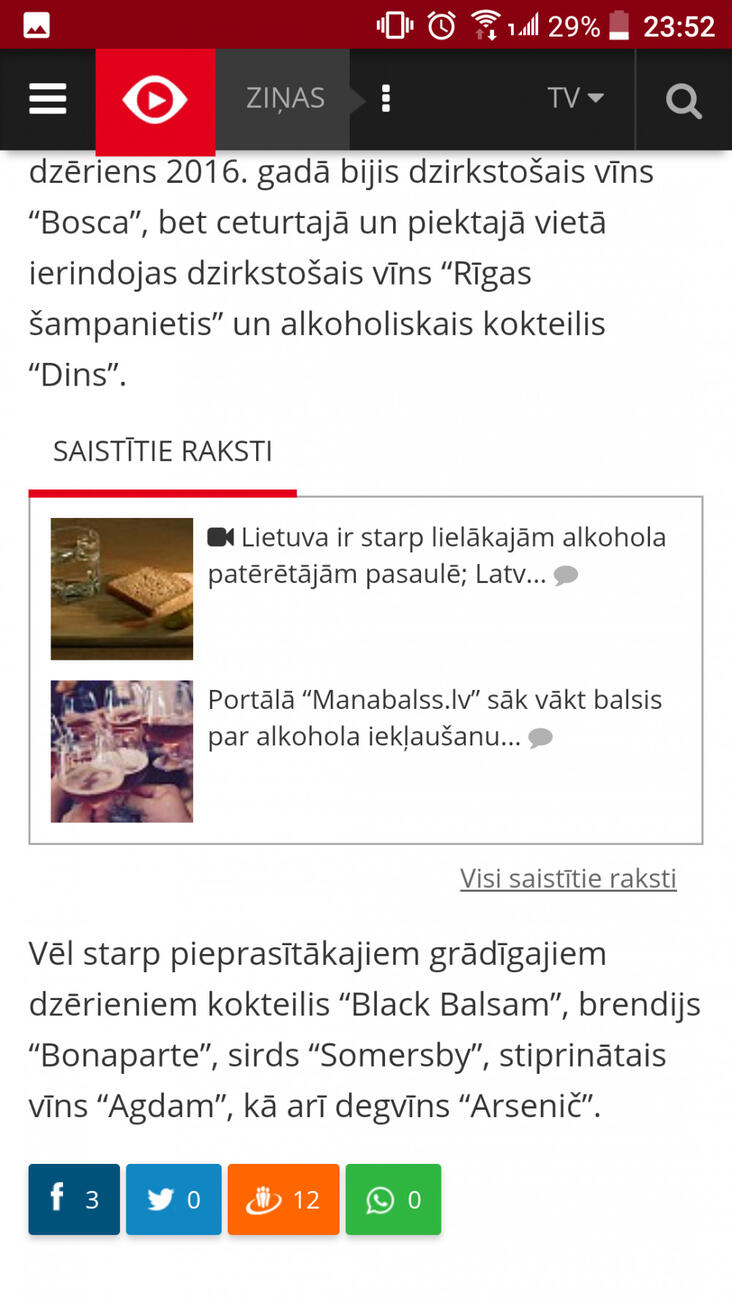The height and width of the screenshot is (1300, 732).
Task: Tap the glass and bread article thumbnail
Action: point(122,588)
